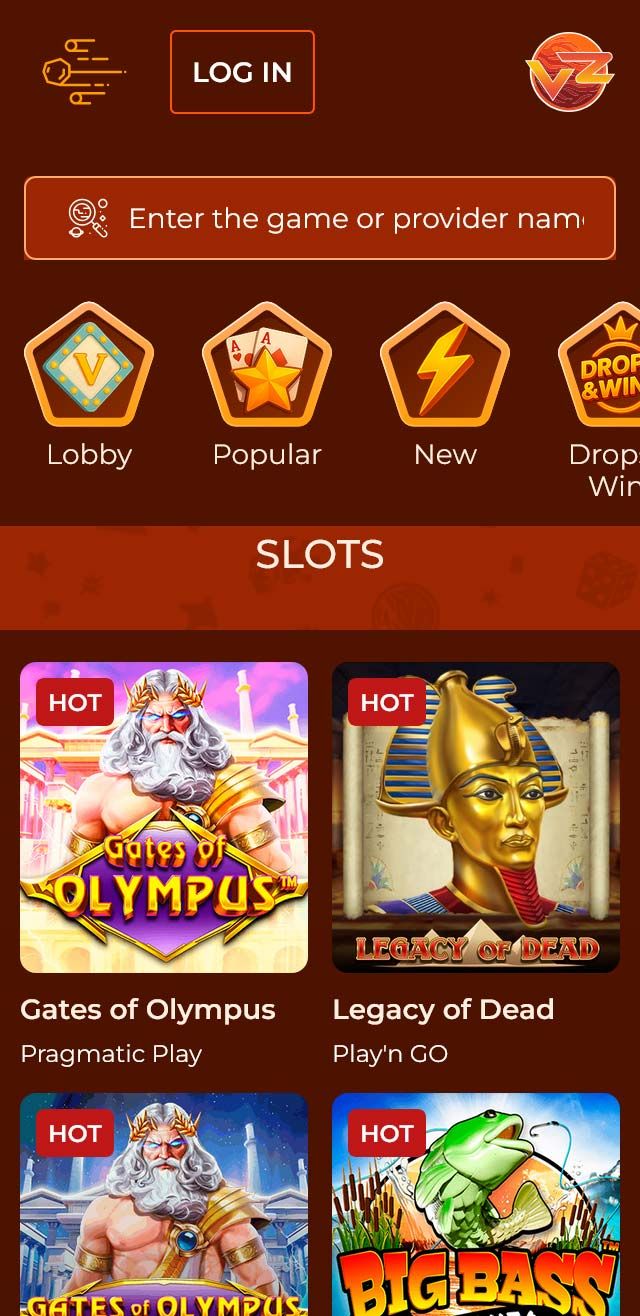This screenshot has height=1316, width=640.
Task: Open the VZ logo home icon
Action: [x=569, y=72]
